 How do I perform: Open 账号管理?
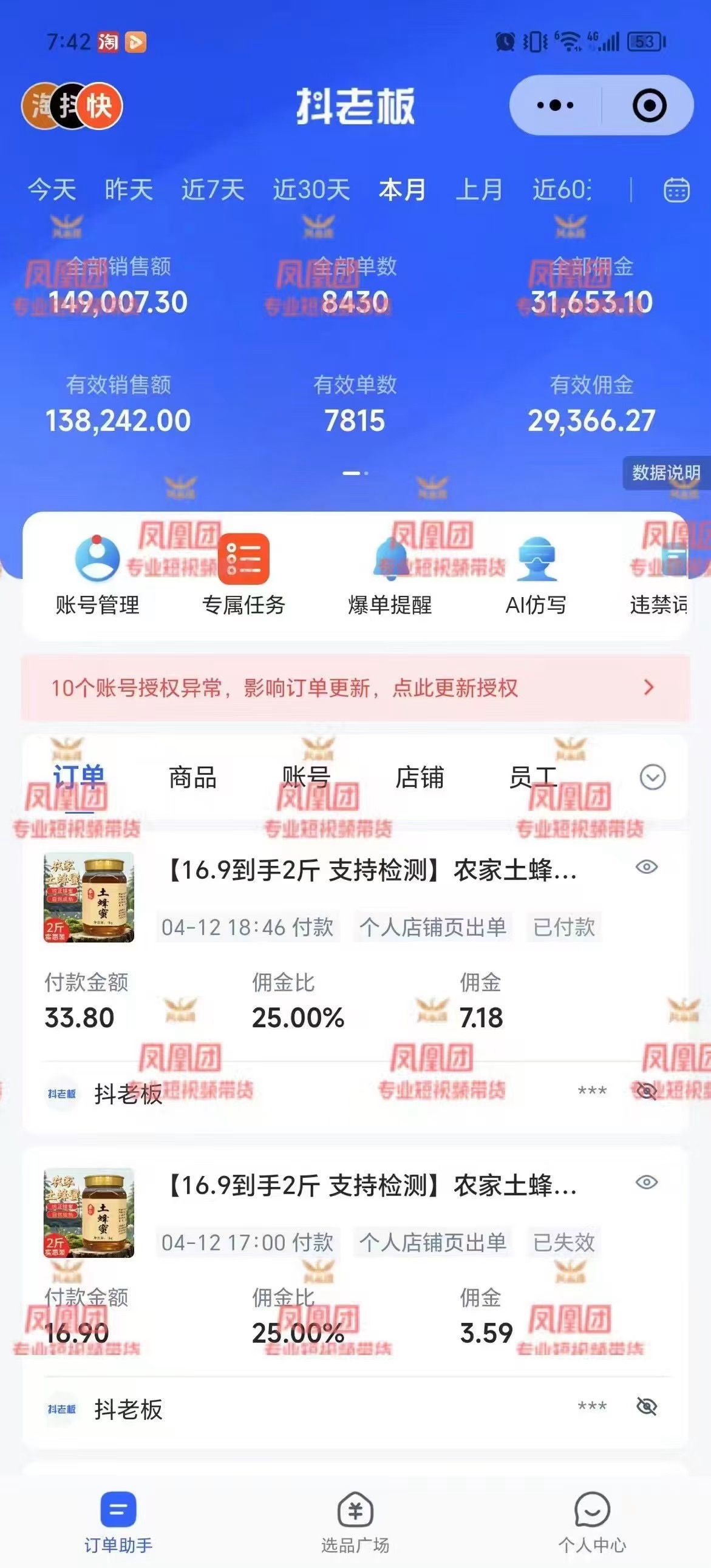pyautogui.click(x=98, y=575)
